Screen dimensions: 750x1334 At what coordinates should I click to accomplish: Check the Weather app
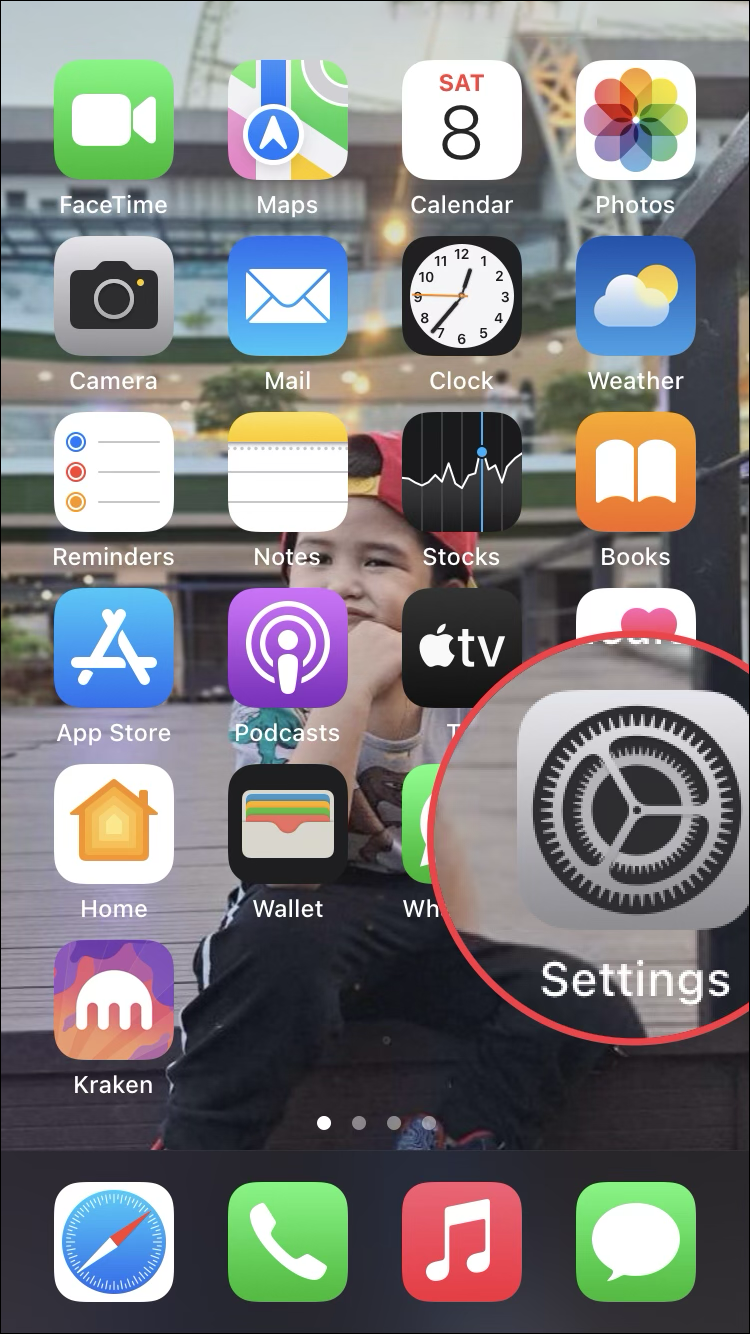click(x=635, y=296)
